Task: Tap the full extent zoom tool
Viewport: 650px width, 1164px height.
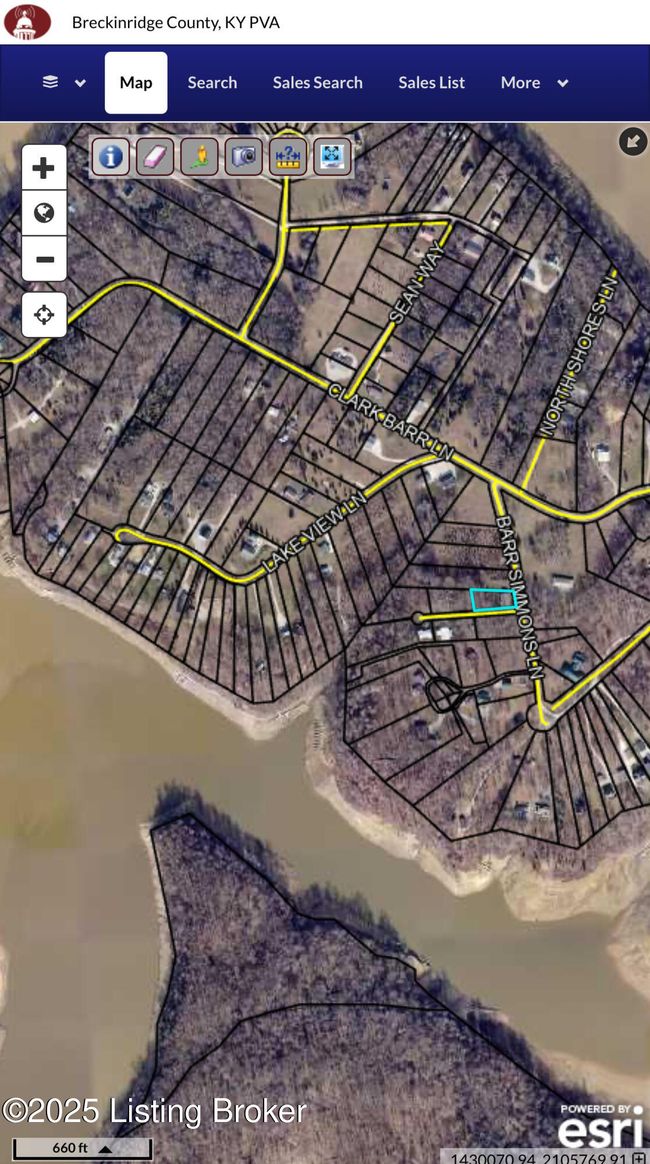Action: click(x=332, y=157)
